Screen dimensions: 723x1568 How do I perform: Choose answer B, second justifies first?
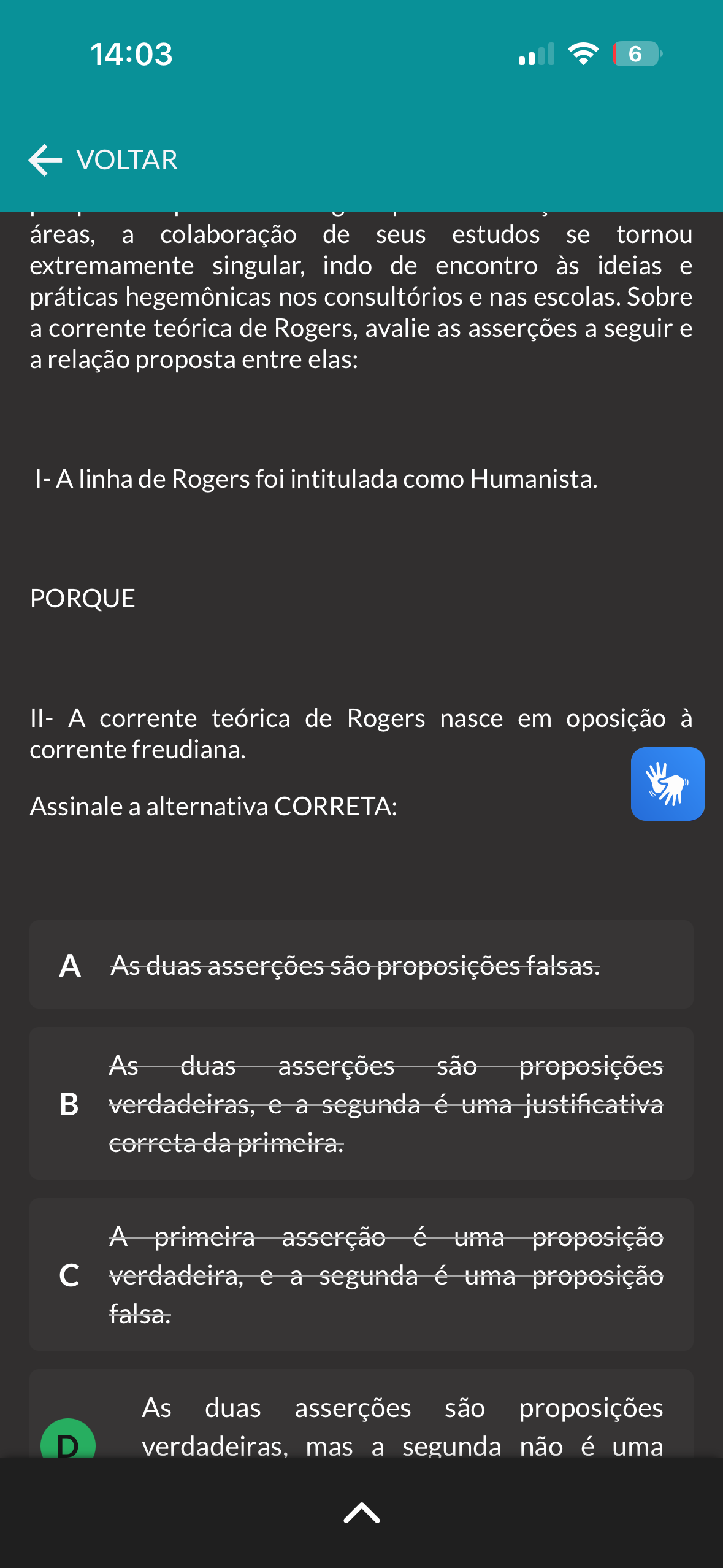[x=361, y=1103]
